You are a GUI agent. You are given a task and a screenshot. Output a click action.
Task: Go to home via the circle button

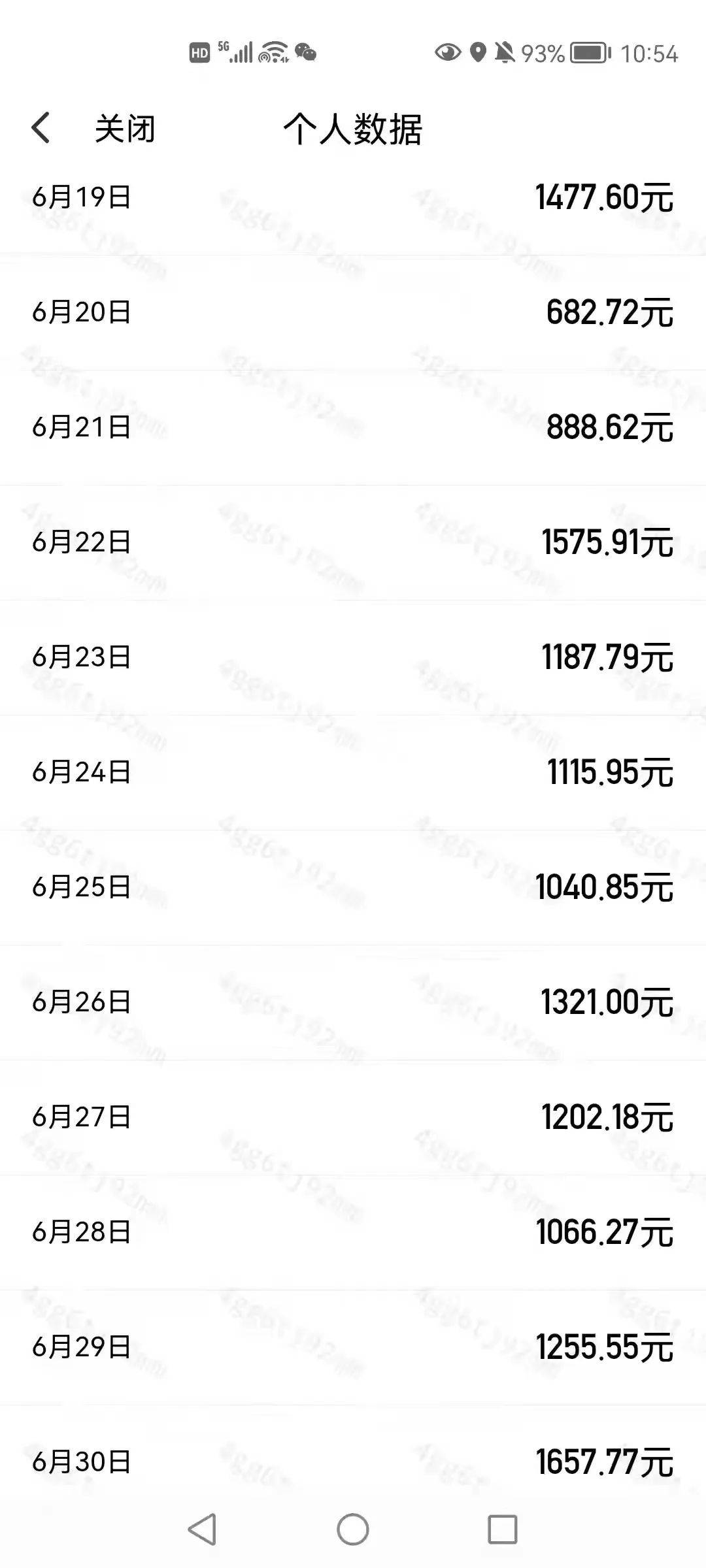pyautogui.click(x=353, y=1529)
